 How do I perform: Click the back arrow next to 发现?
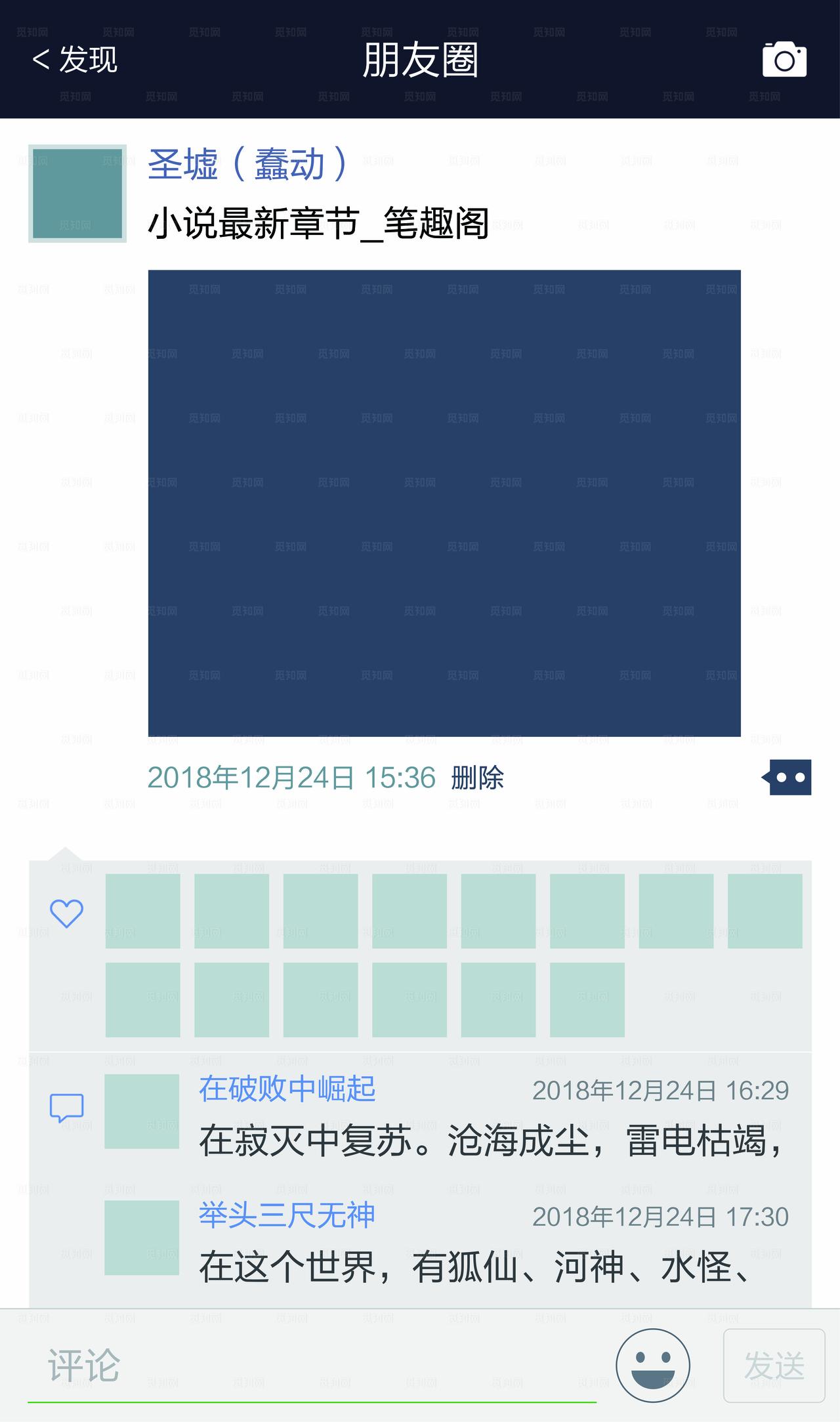[41, 59]
